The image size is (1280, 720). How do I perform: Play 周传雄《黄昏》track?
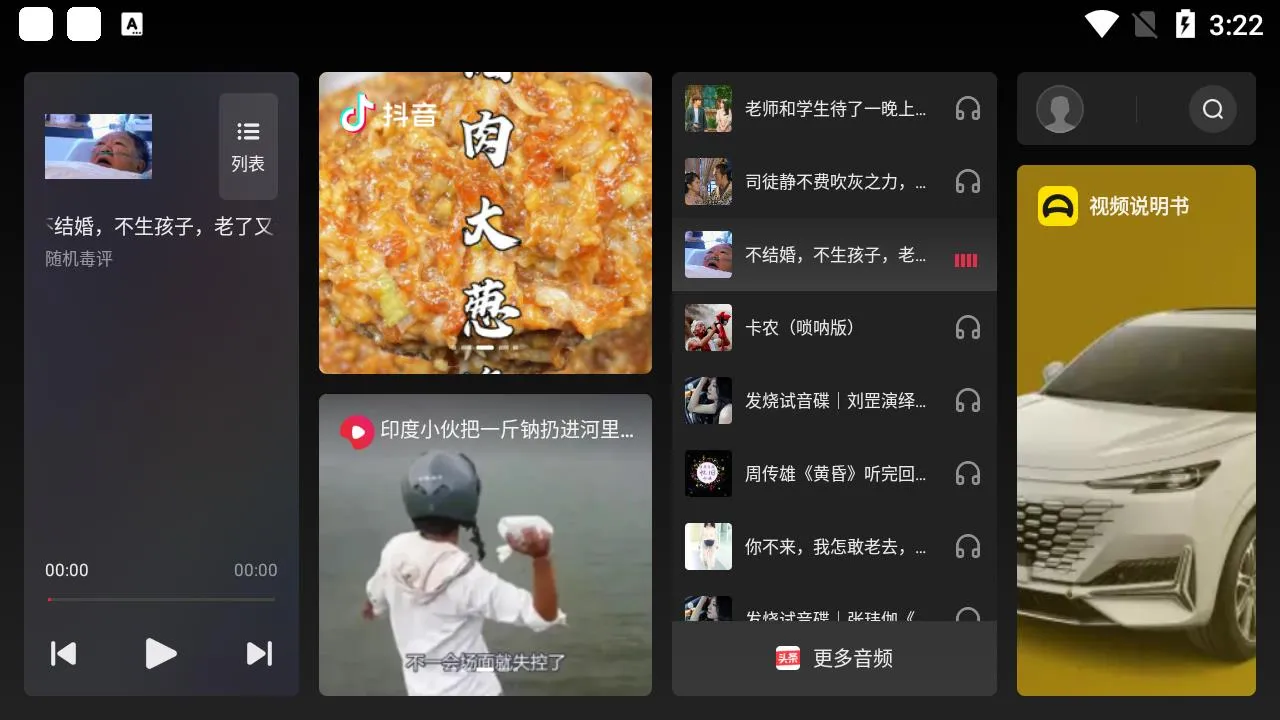pos(834,474)
